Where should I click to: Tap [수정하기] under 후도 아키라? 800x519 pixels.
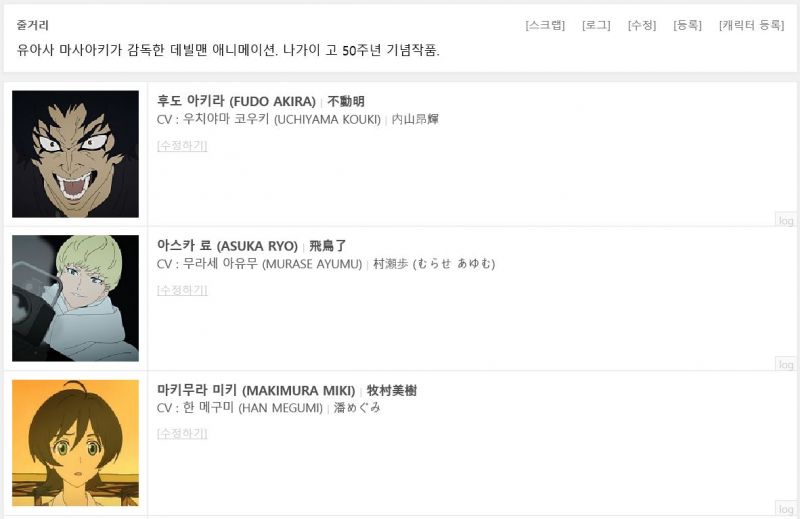(182, 145)
